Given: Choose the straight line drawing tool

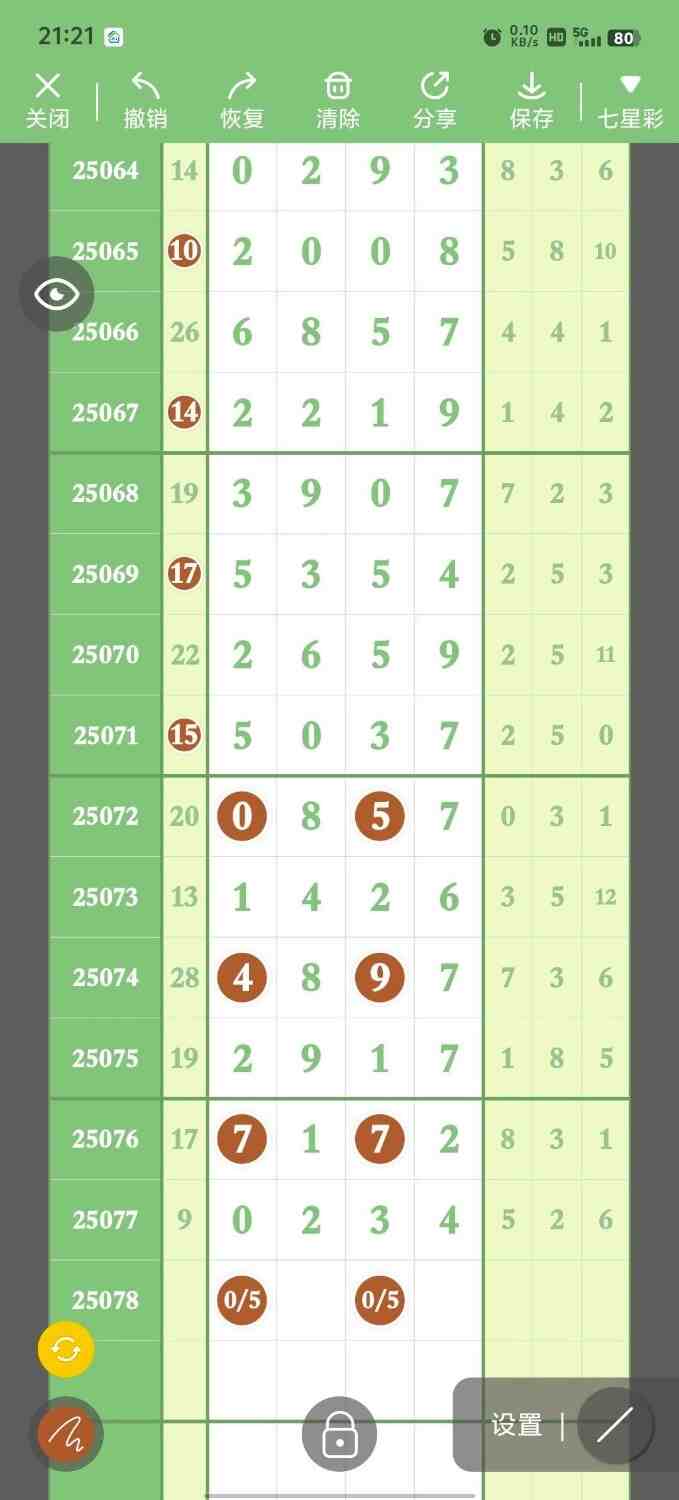Looking at the screenshot, I should pyautogui.click(x=615, y=1425).
